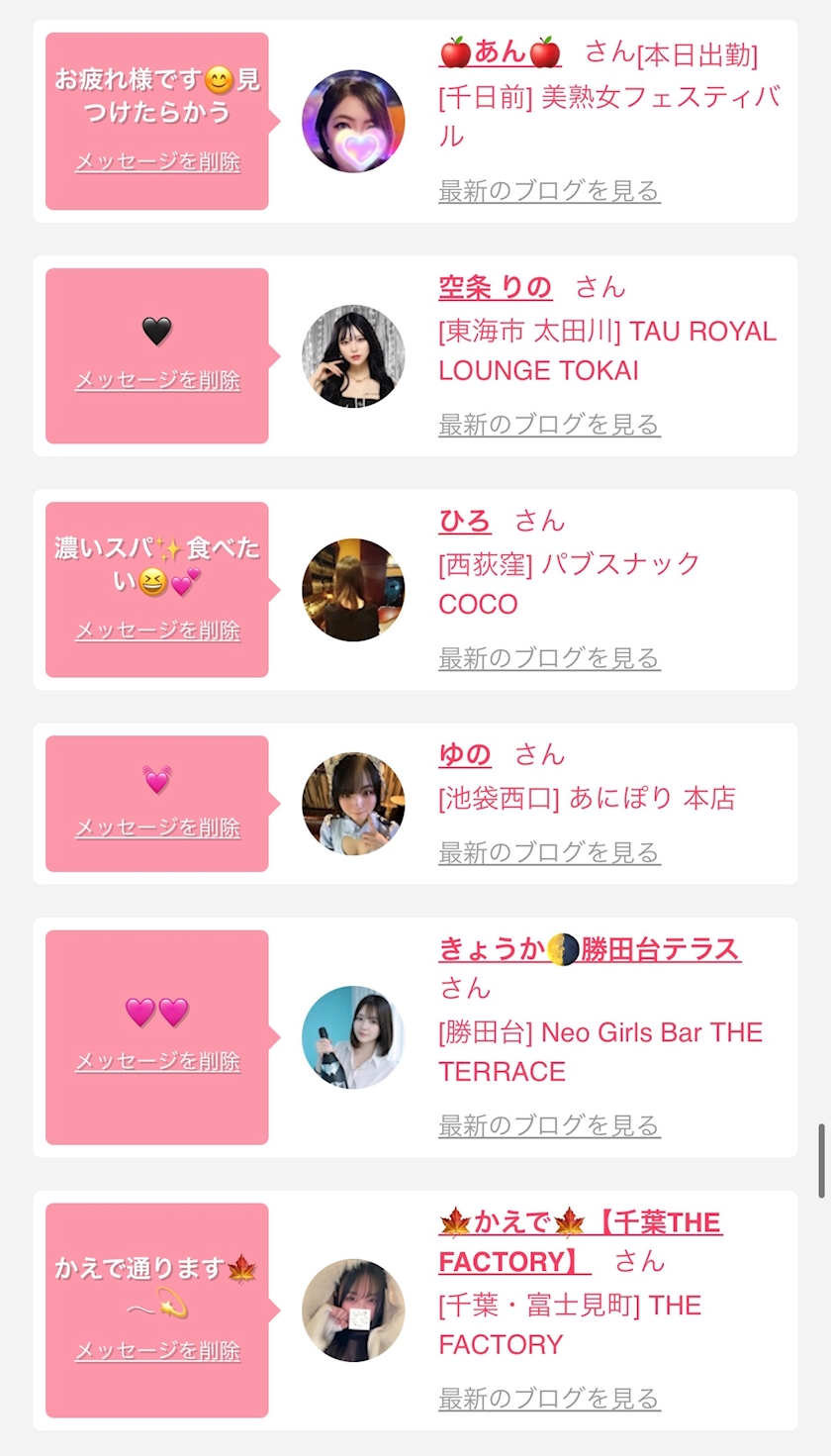Delete the double heart message to きょうか
Viewport: 831px width, 1456px height.
coord(157,1062)
